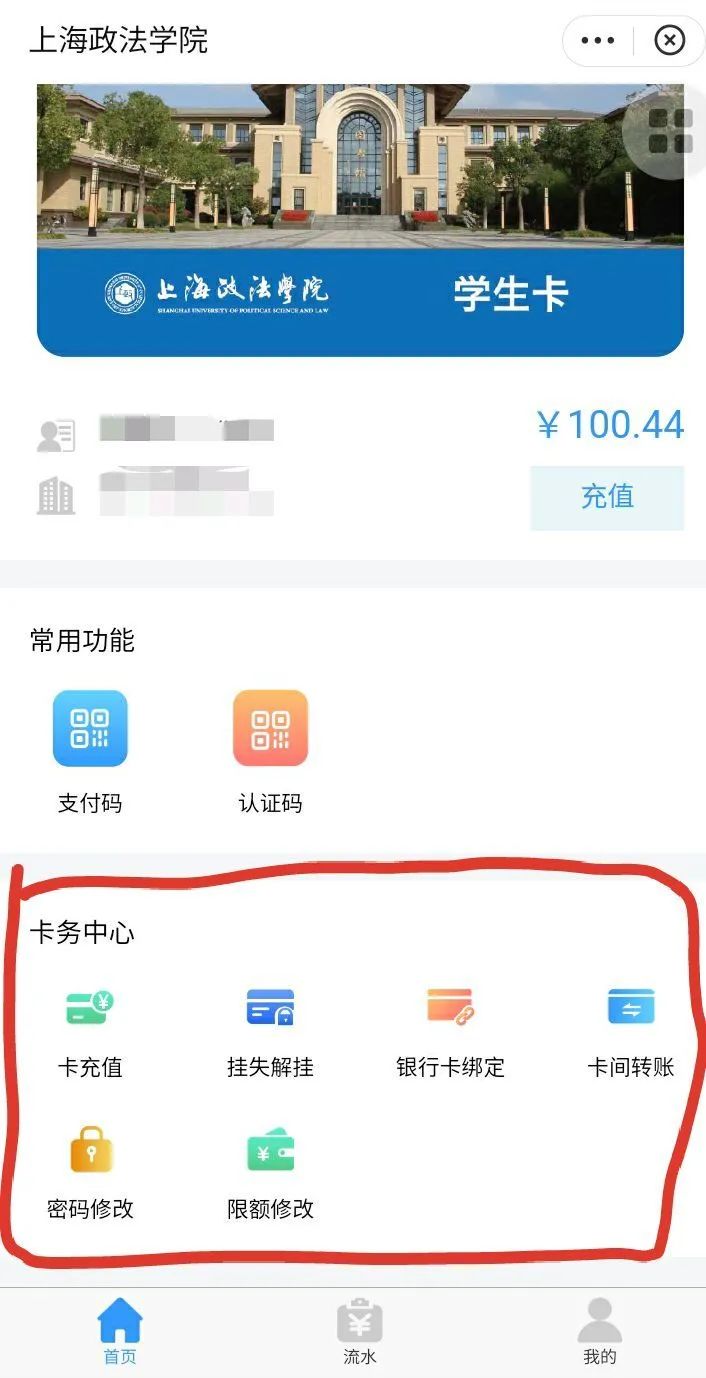This screenshot has width=706, height=1378.
Task: Open the mini program overflow menu
Action: coord(598,41)
